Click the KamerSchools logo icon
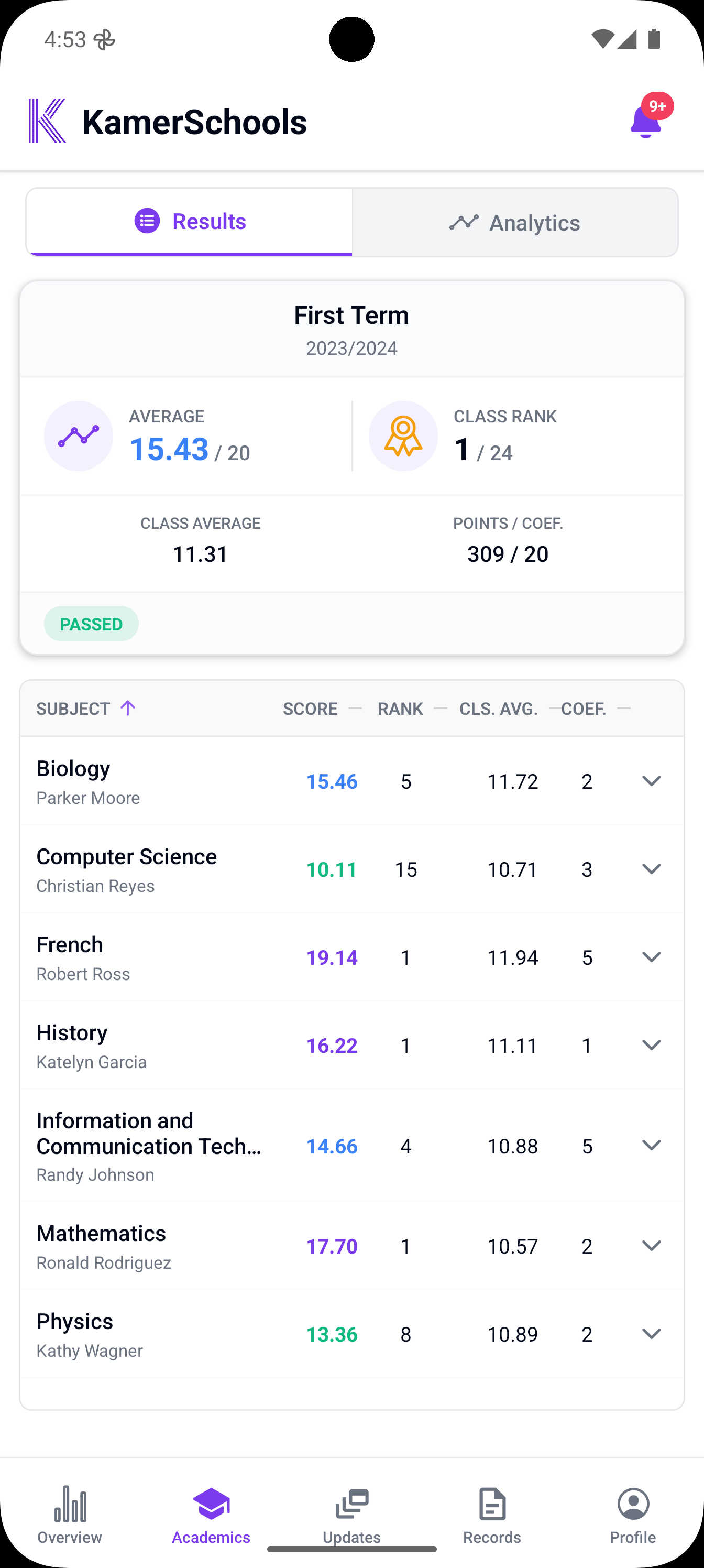Viewport: 704px width, 1568px height. click(x=47, y=119)
